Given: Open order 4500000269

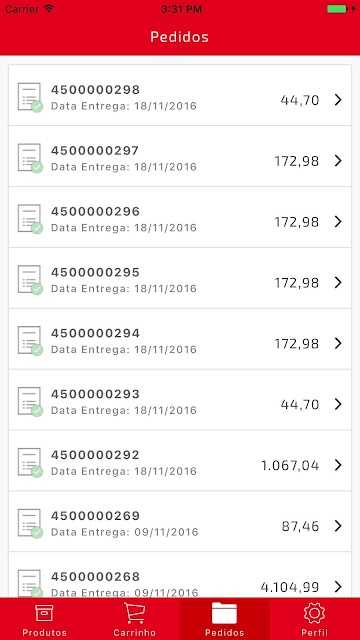Looking at the screenshot, I should (180, 521).
